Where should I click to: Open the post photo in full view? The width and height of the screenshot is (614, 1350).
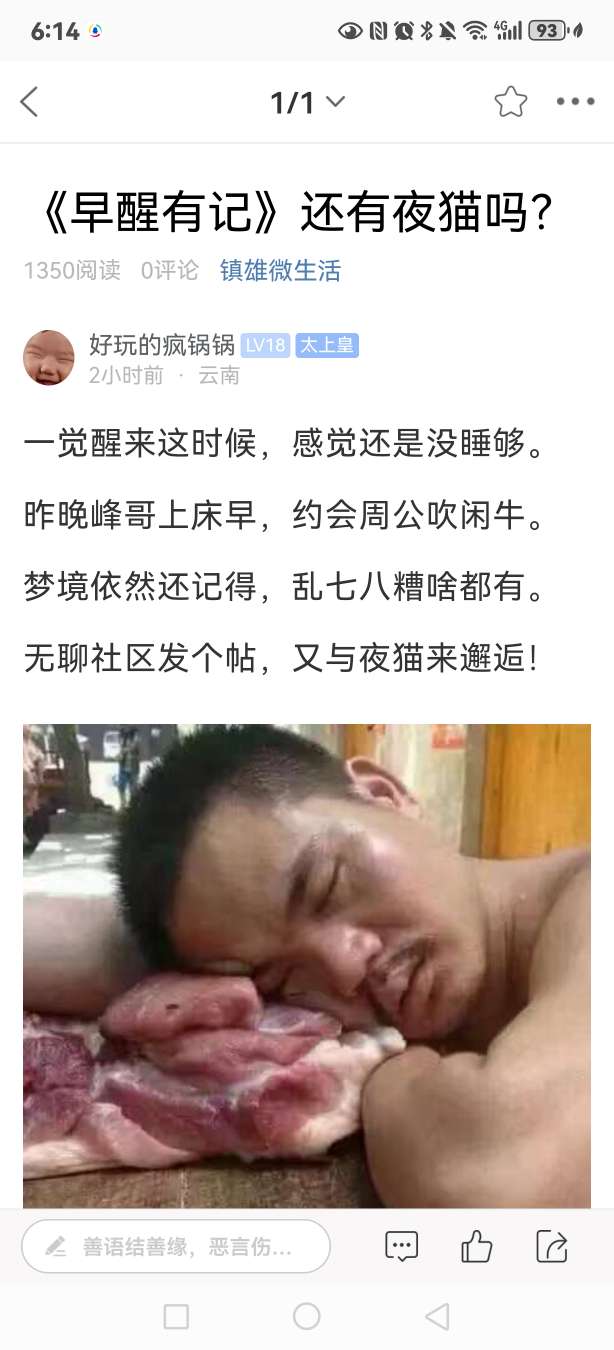point(307,965)
